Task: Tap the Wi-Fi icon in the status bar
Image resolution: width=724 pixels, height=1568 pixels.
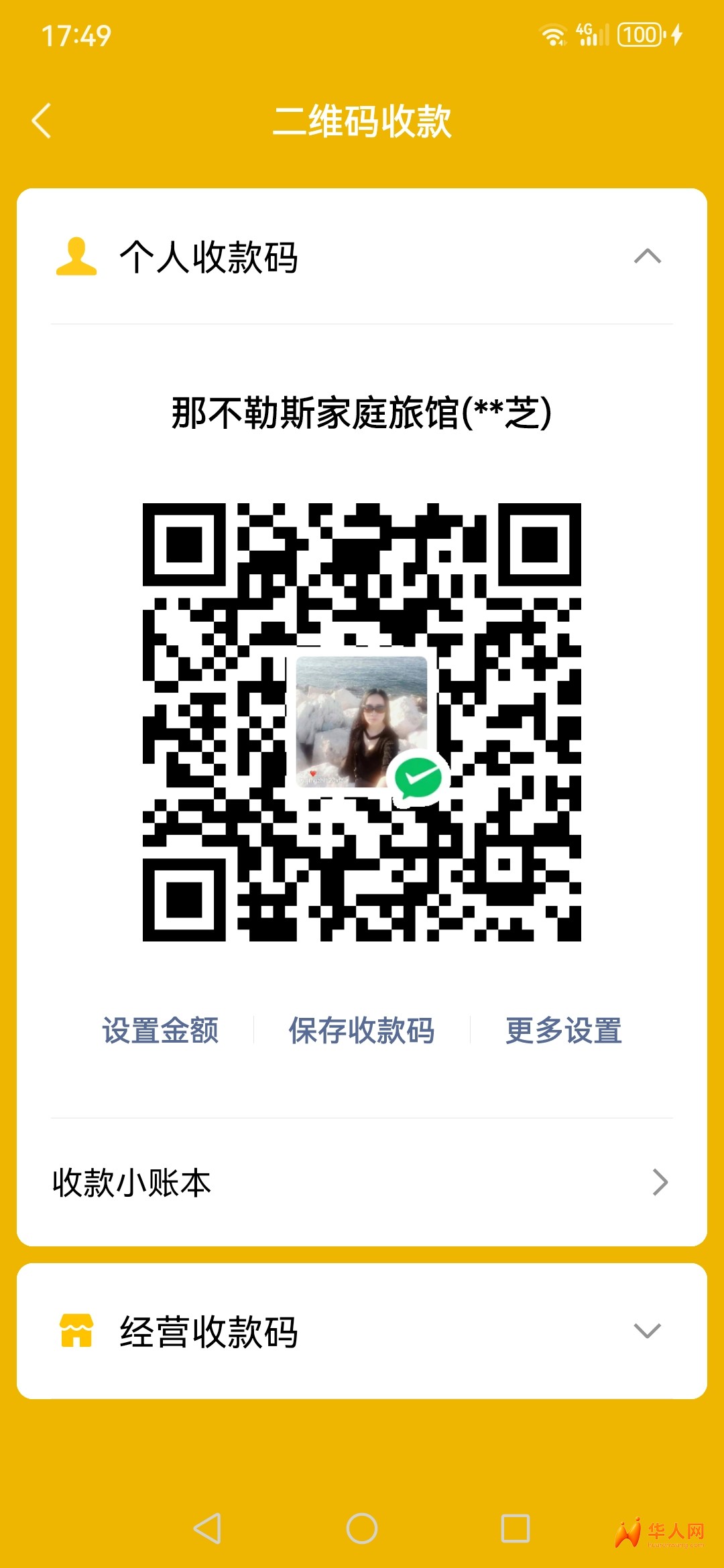Action: coord(552,35)
